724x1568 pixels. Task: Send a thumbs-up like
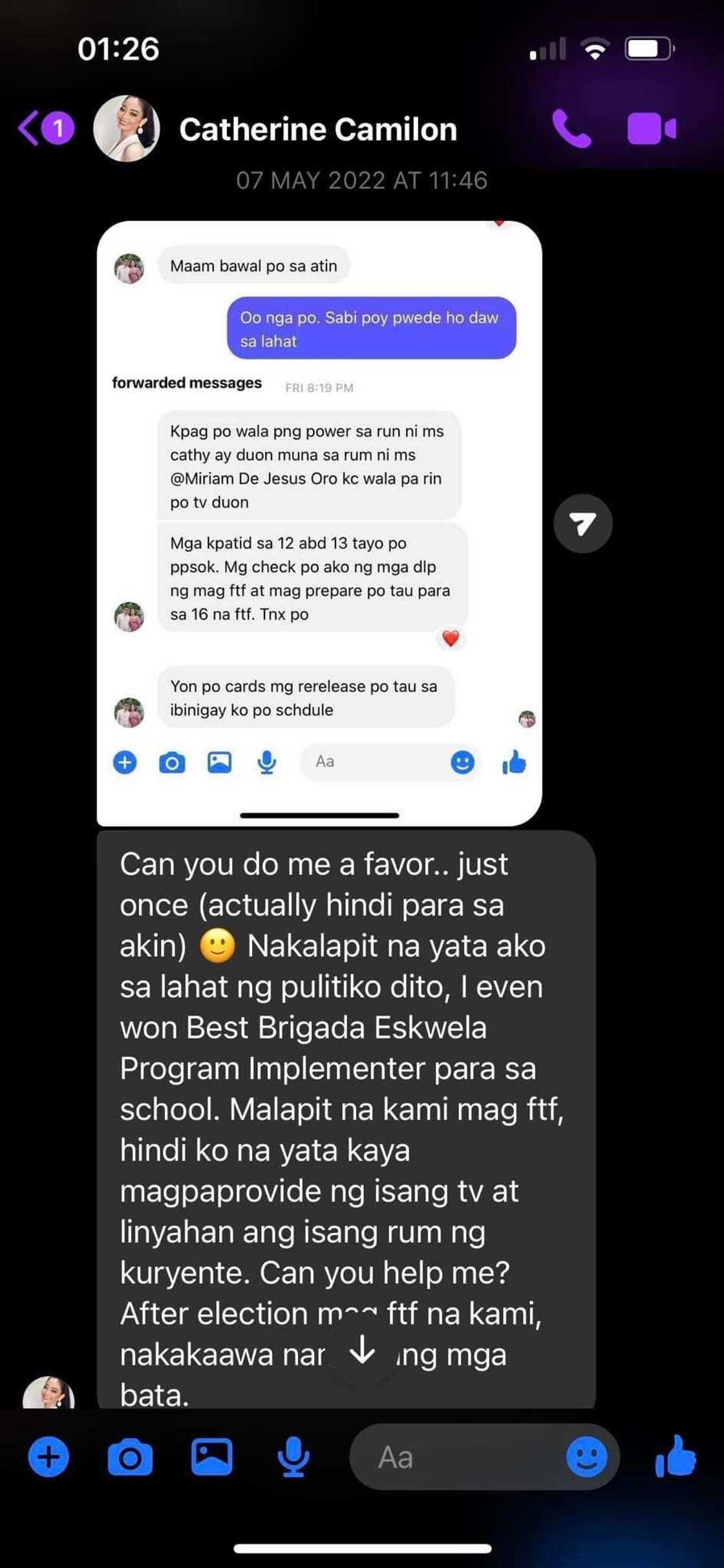point(676,1456)
